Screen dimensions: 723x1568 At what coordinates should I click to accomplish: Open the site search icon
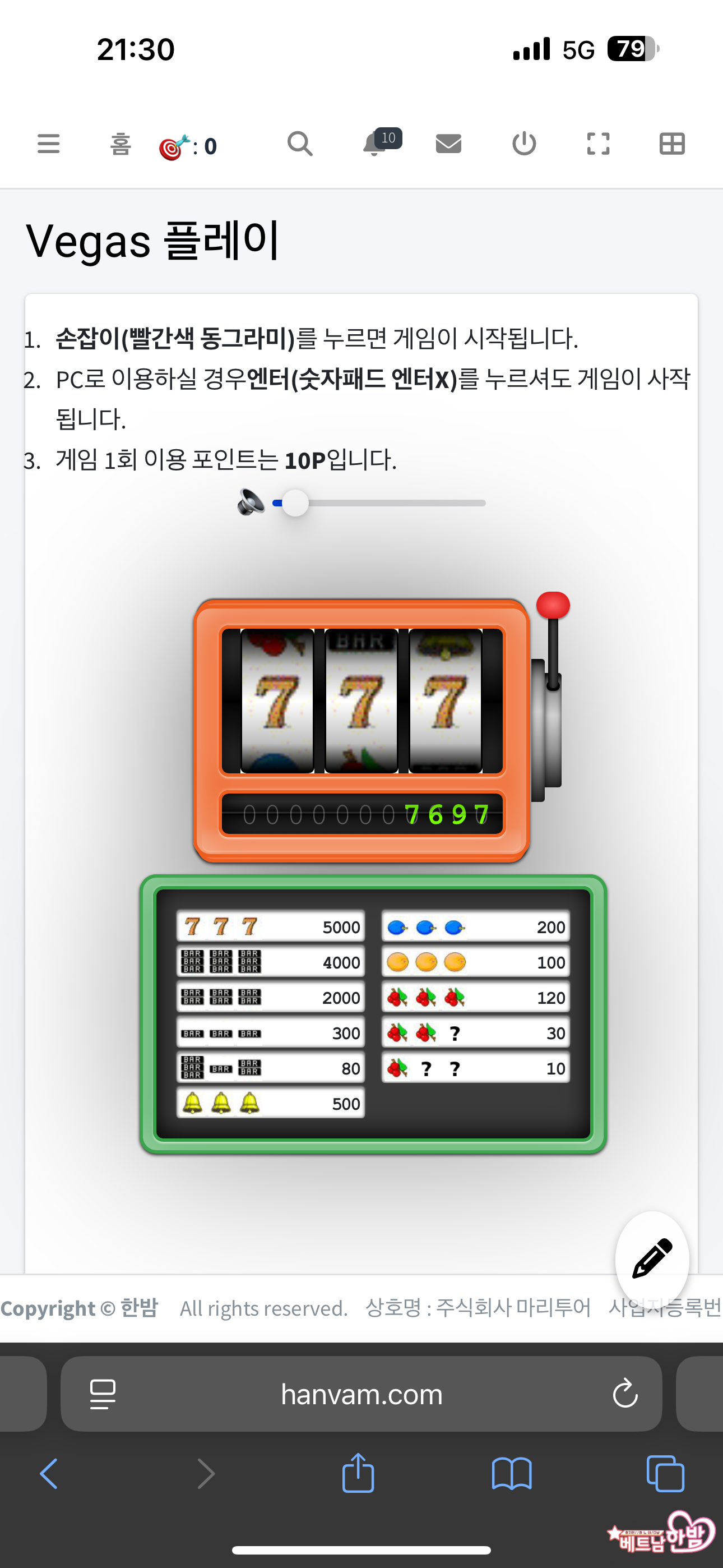point(299,144)
